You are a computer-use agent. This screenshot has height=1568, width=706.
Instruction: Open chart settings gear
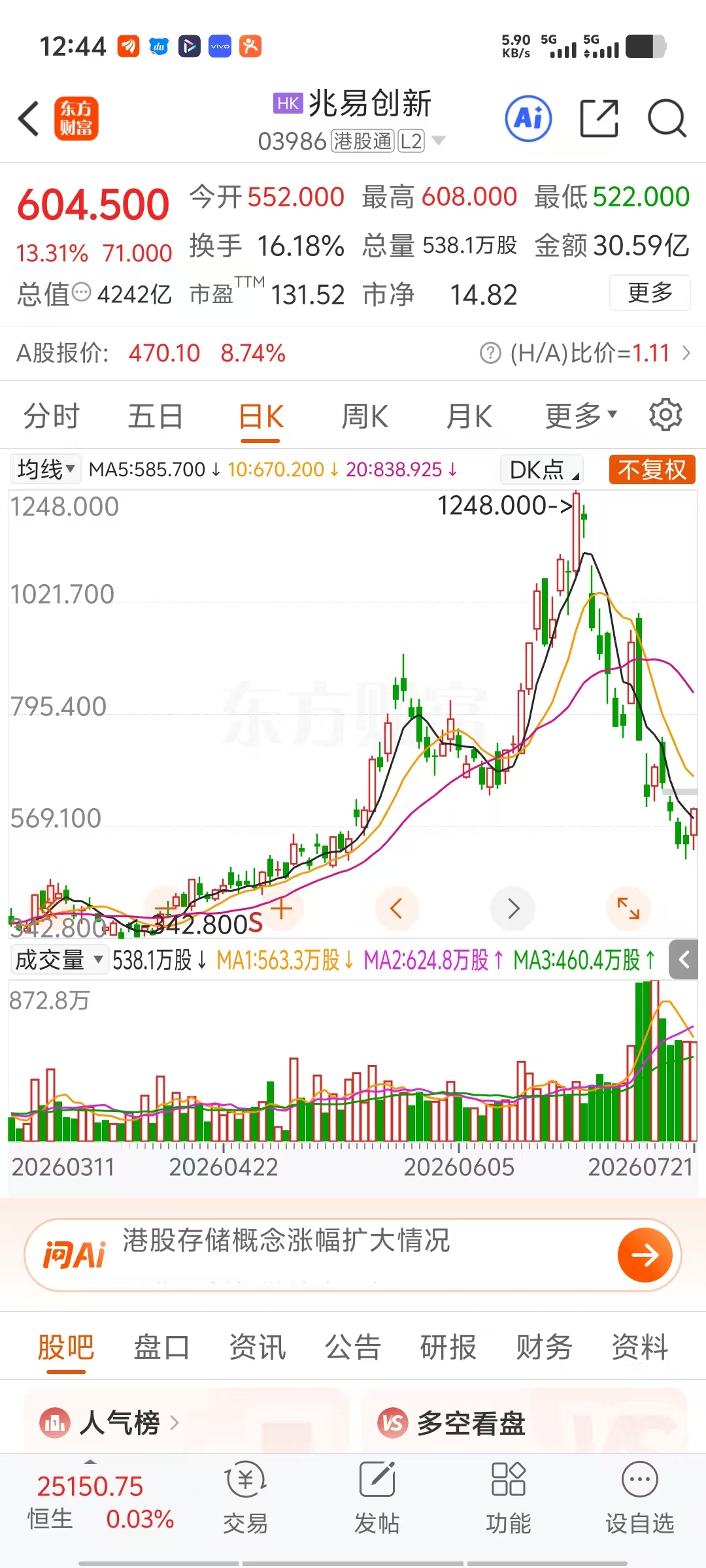click(x=665, y=415)
